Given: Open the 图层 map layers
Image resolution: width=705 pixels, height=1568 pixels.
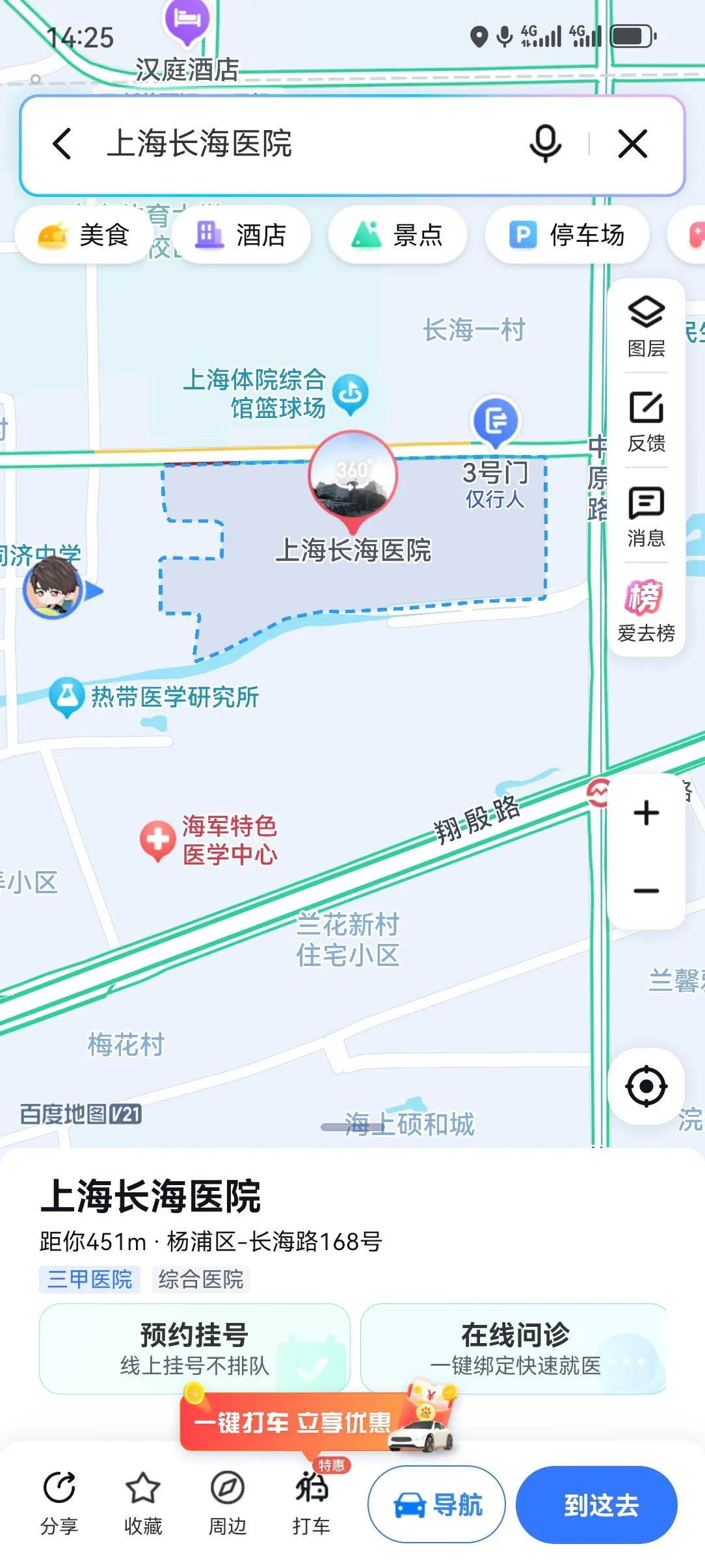Looking at the screenshot, I should pyautogui.click(x=646, y=326).
